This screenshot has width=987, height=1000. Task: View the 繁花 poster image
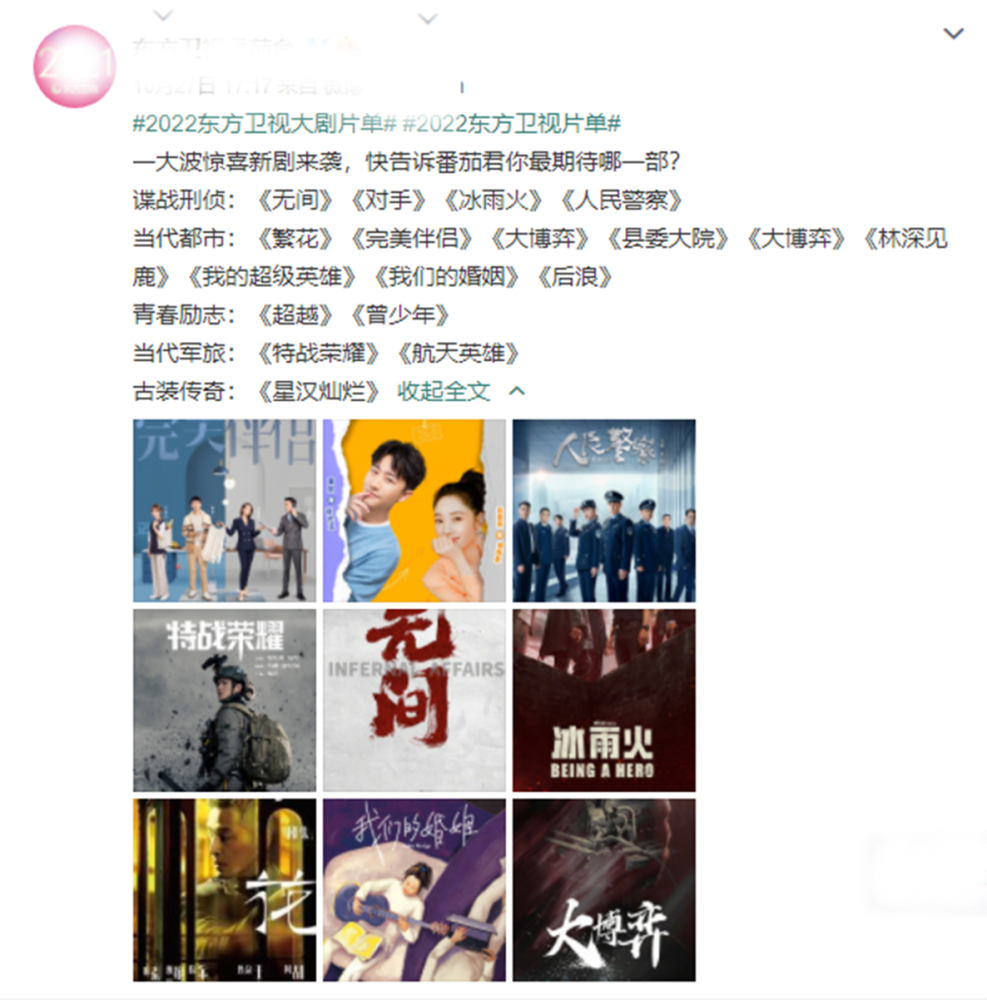tap(224, 890)
